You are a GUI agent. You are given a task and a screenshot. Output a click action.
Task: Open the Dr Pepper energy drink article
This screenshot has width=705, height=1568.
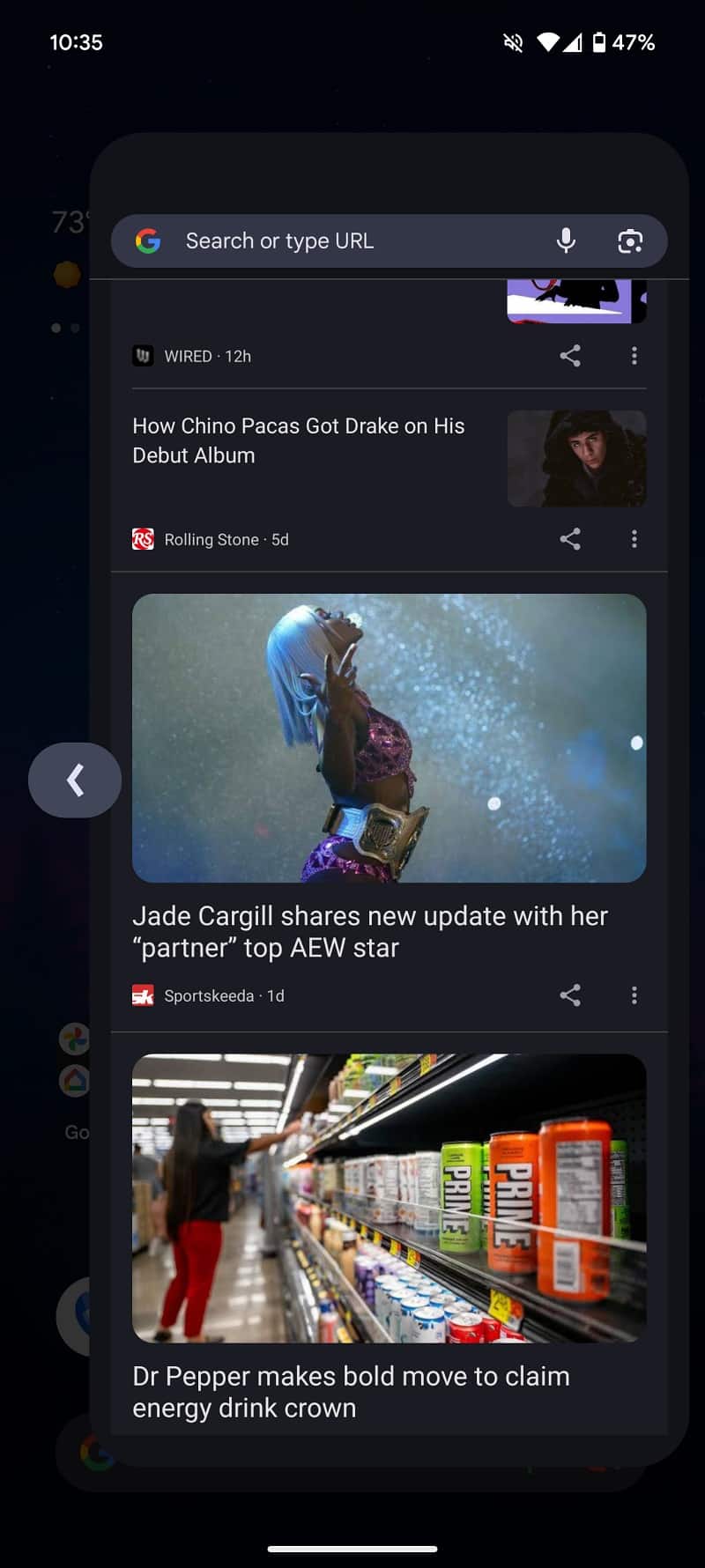(x=351, y=1392)
